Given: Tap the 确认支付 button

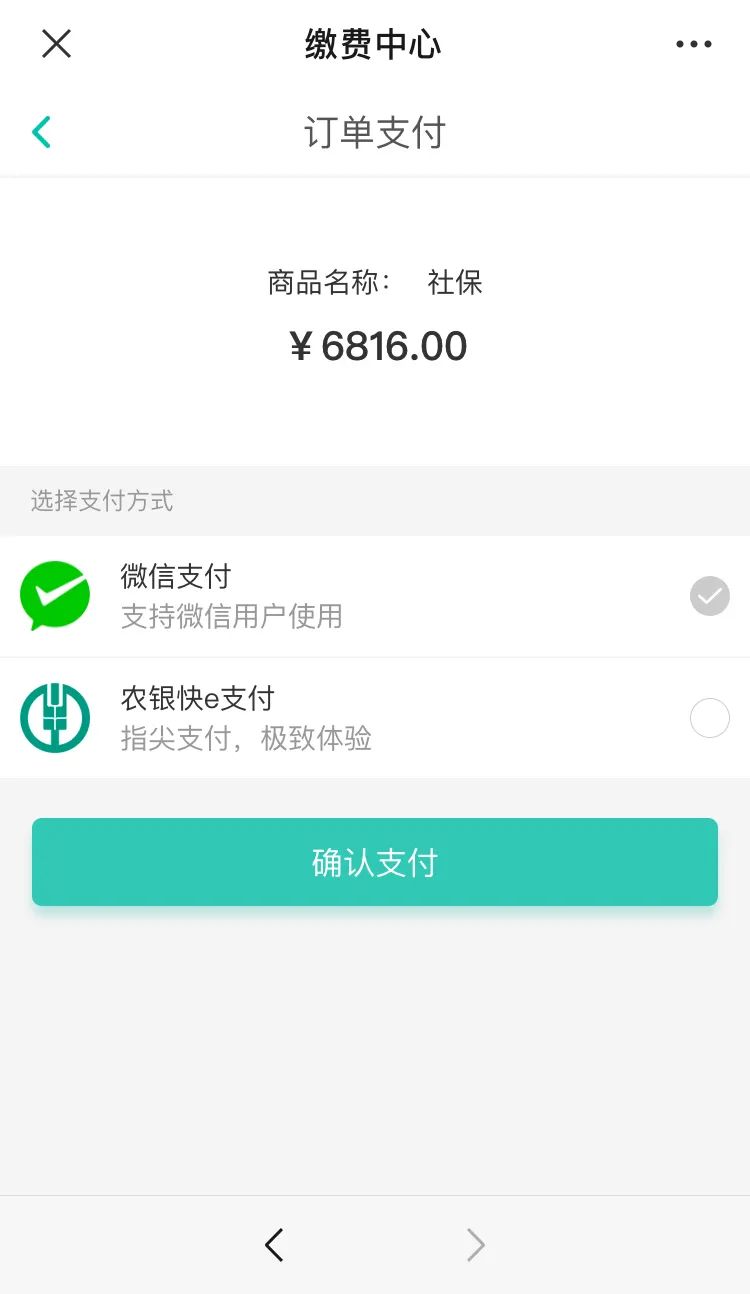Looking at the screenshot, I should (x=375, y=862).
